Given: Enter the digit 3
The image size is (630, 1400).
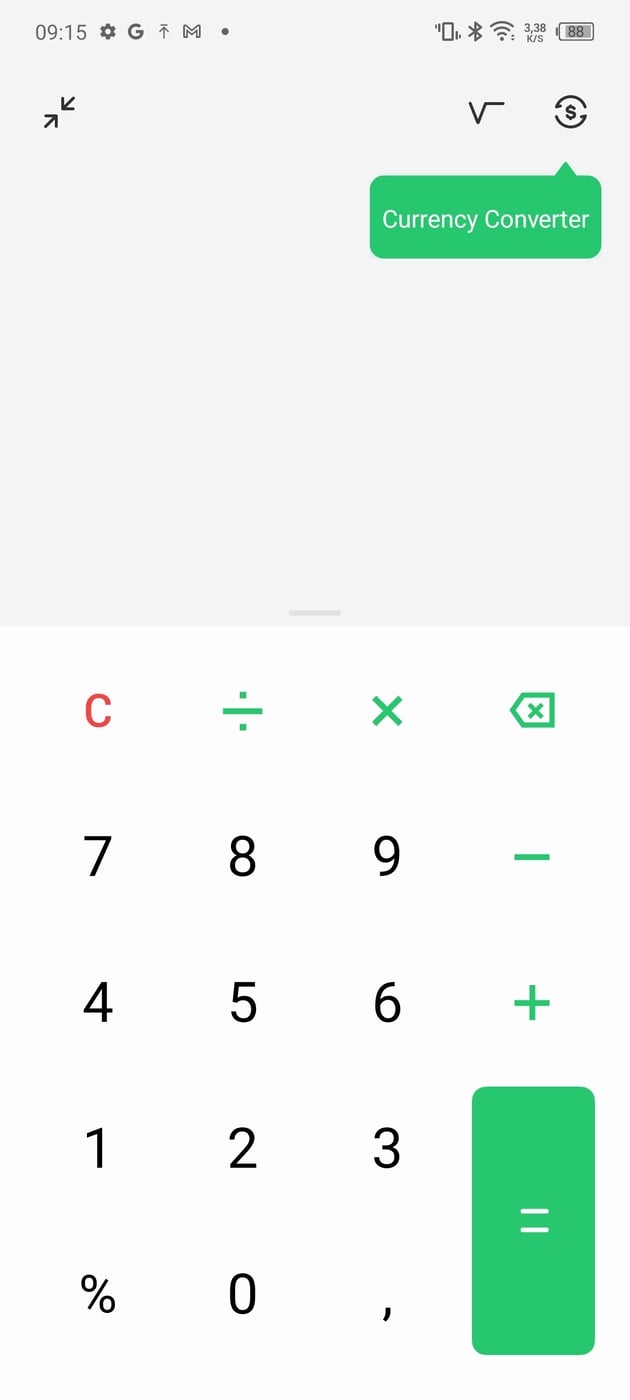Looking at the screenshot, I should point(387,1148).
